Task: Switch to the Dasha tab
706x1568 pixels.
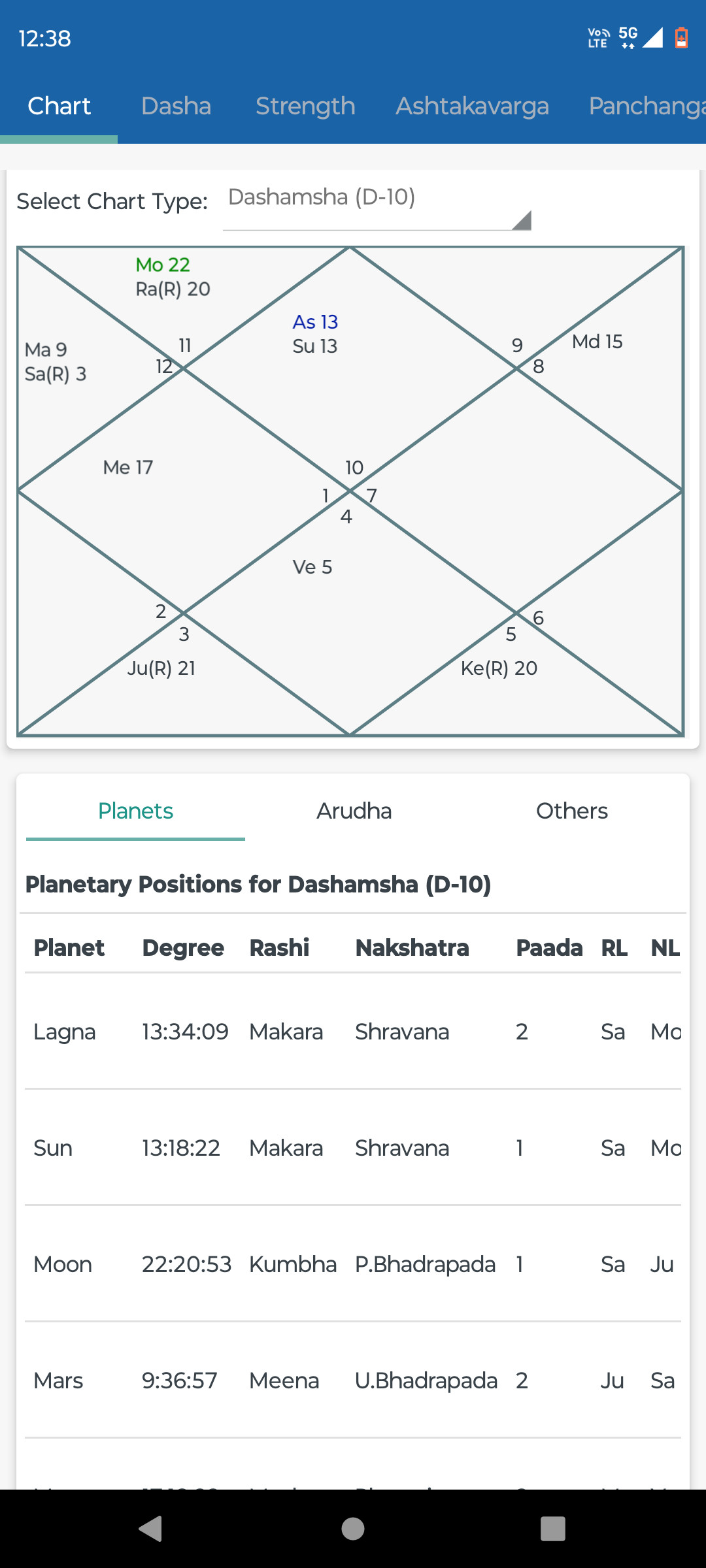Action: (x=176, y=106)
